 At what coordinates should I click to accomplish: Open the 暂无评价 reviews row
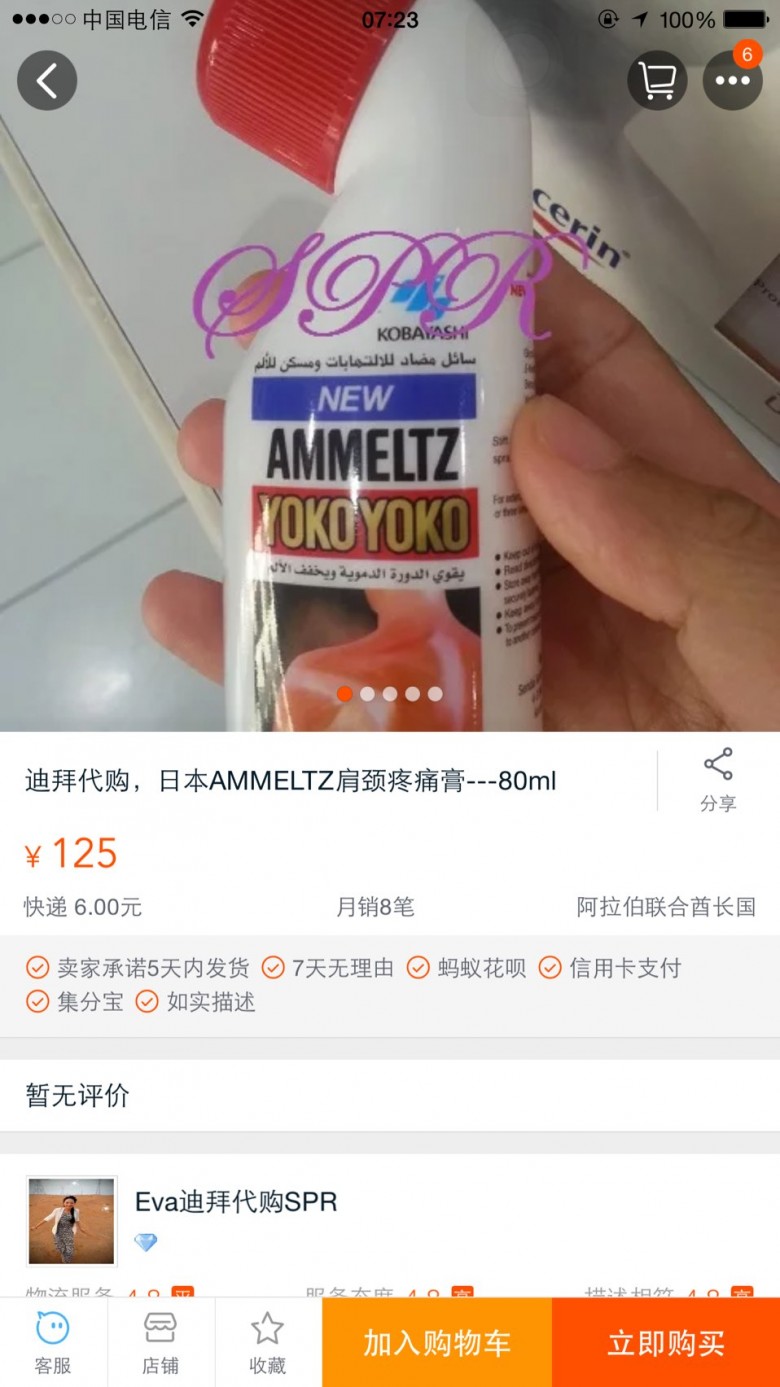pyautogui.click(x=390, y=1095)
